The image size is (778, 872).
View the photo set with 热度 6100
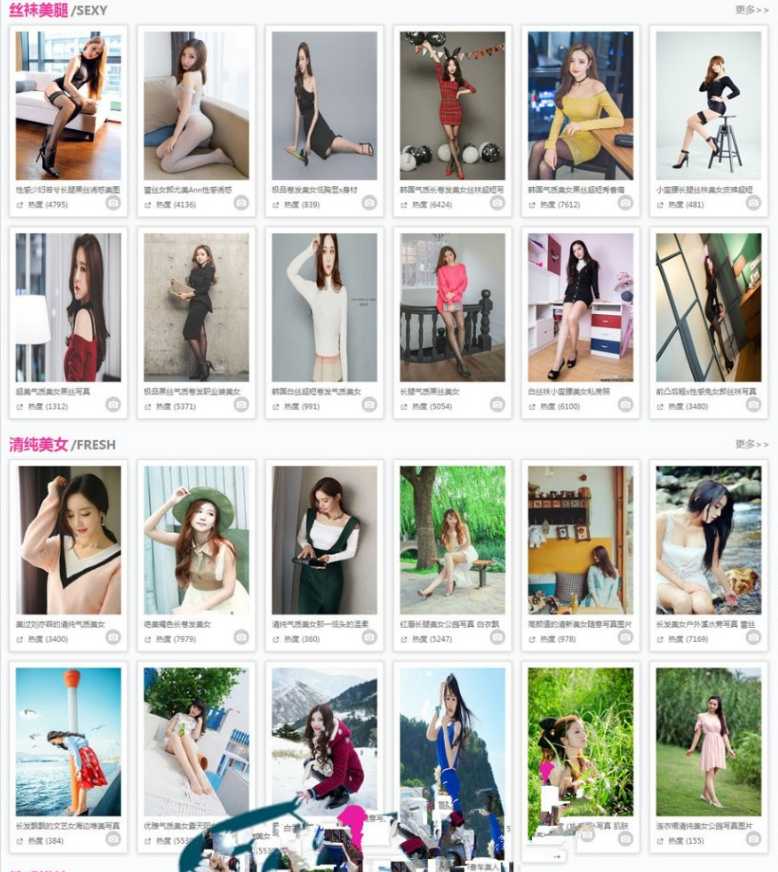click(580, 307)
